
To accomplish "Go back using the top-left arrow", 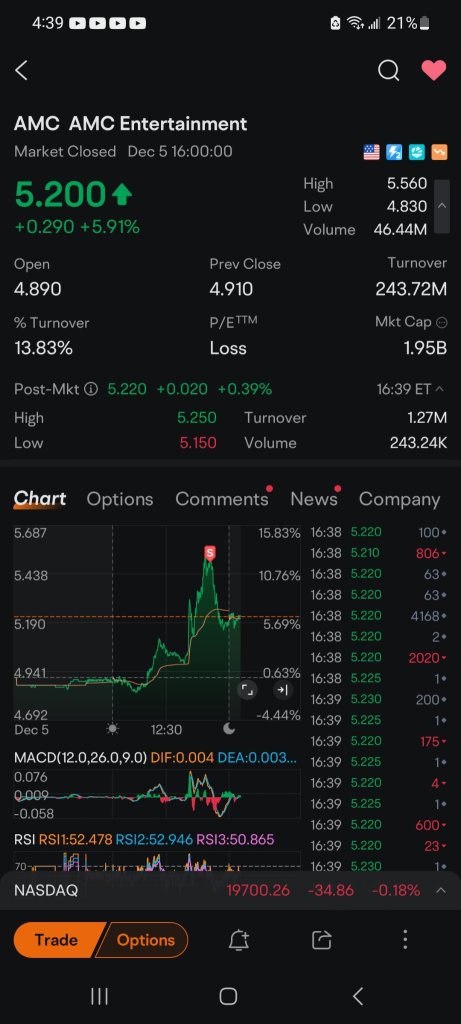I will click(22, 70).
